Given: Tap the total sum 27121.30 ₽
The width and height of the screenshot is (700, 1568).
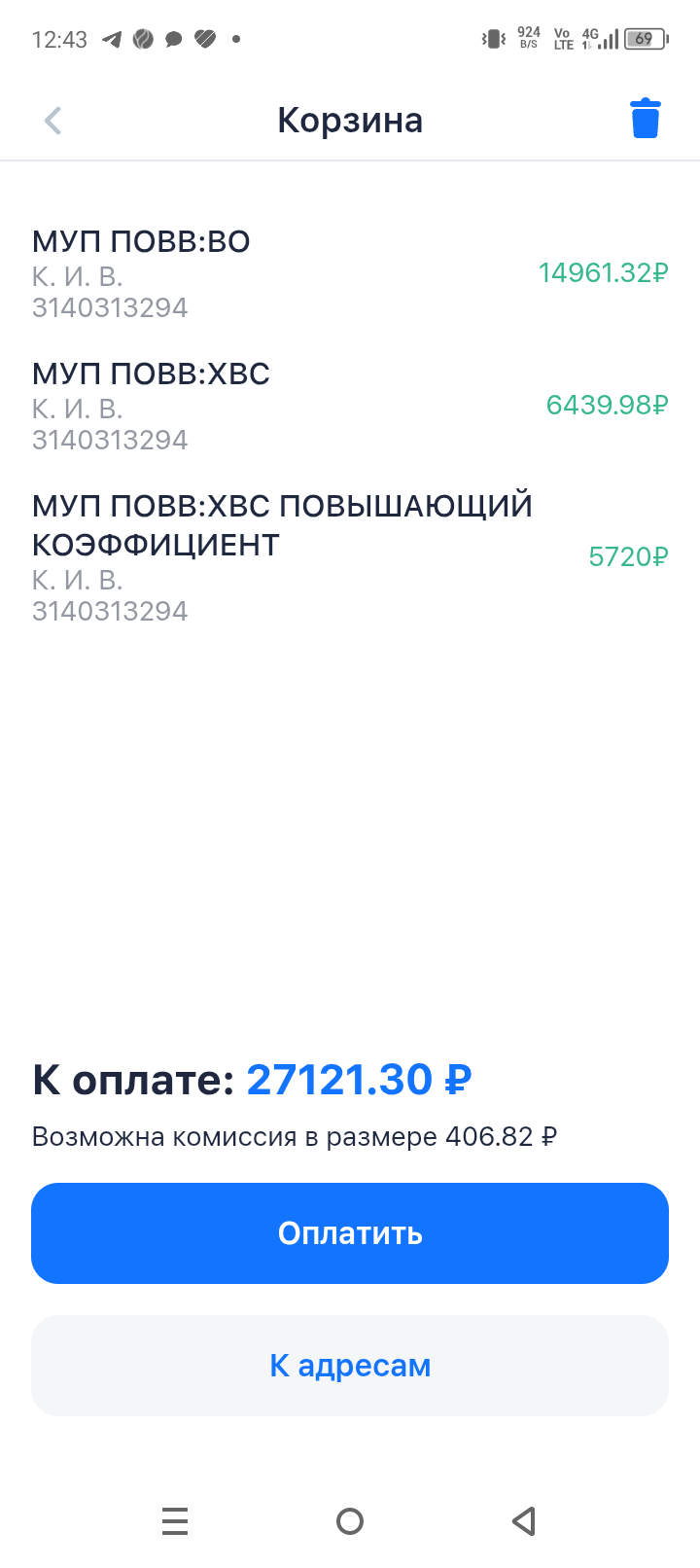Looking at the screenshot, I should [x=360, y=1078].
